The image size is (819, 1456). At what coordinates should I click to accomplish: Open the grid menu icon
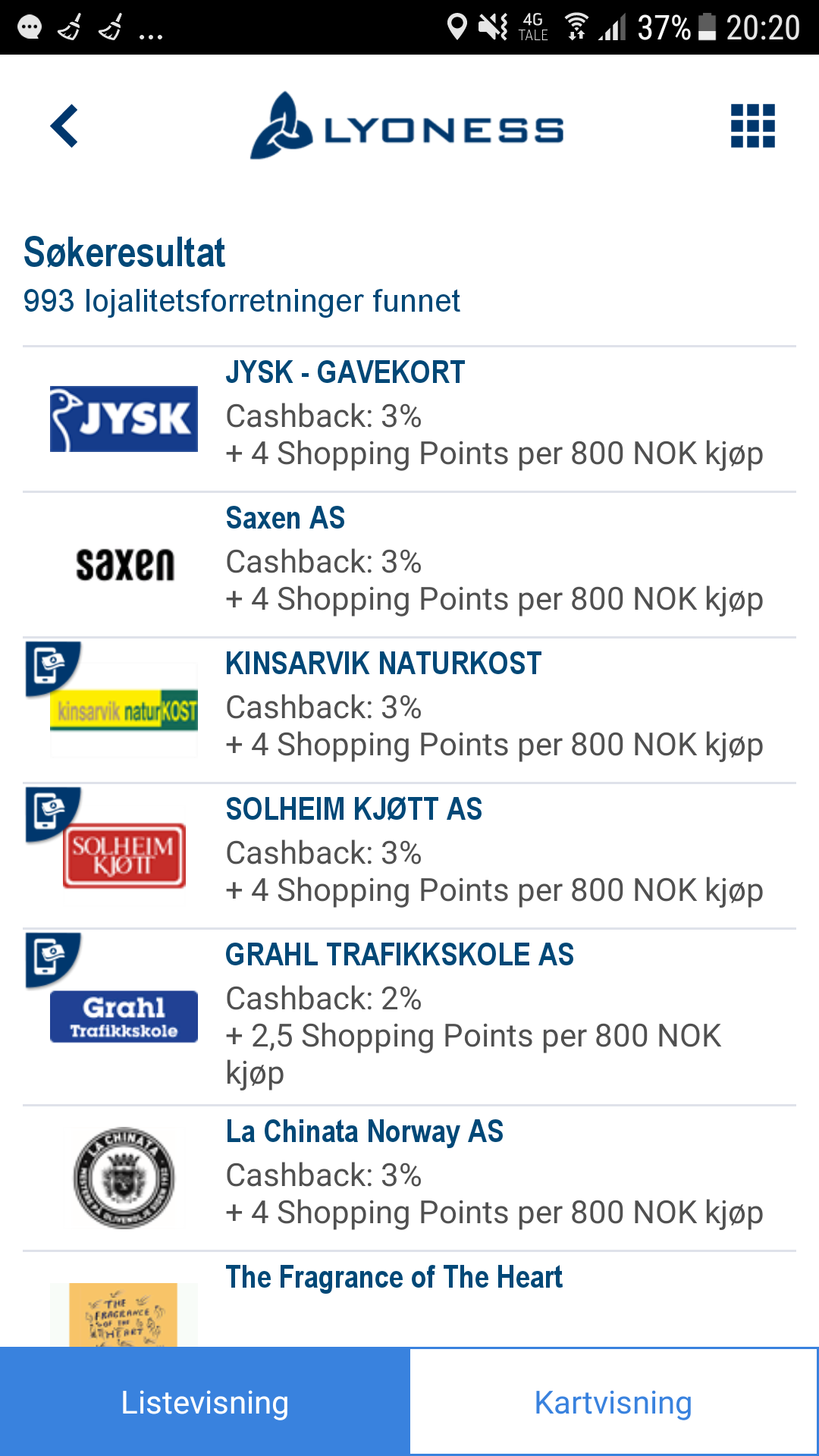point(752,126)
